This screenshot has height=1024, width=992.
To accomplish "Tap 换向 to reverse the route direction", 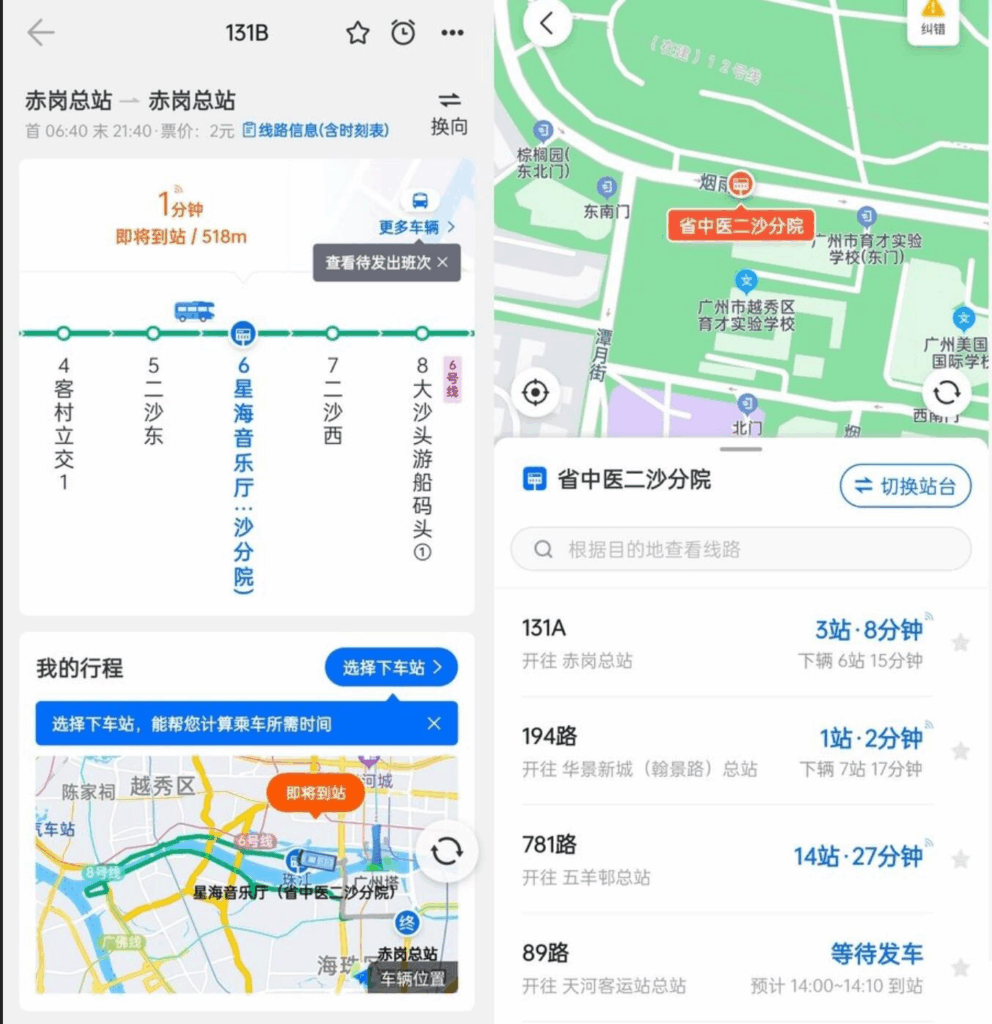I will (x=449, y=112).
